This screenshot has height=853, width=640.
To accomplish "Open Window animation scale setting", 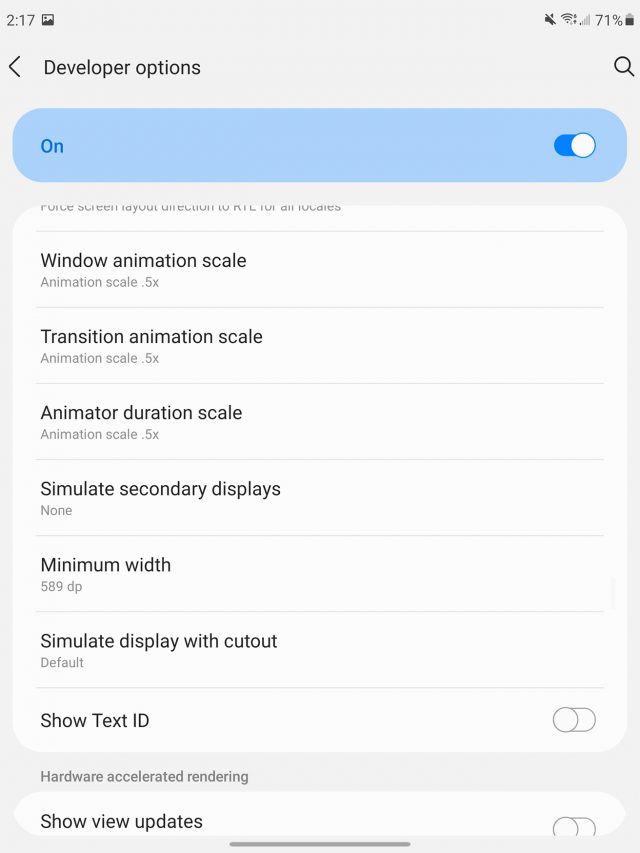I will (320, 270).
